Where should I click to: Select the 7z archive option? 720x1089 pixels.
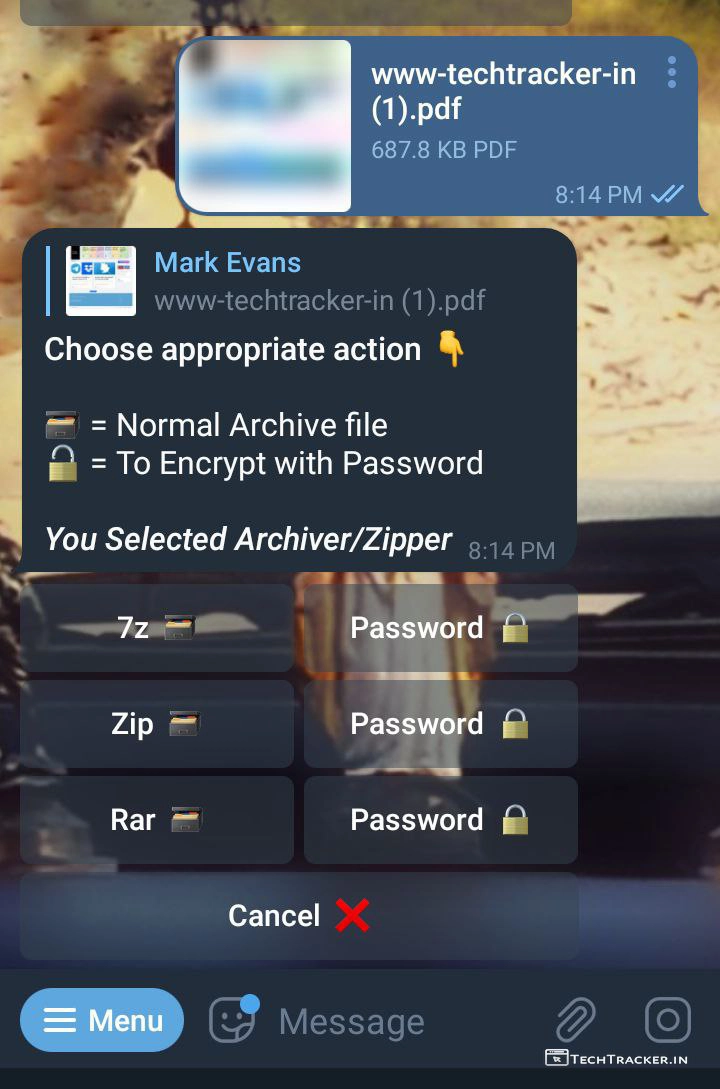(x=157, y=628)
